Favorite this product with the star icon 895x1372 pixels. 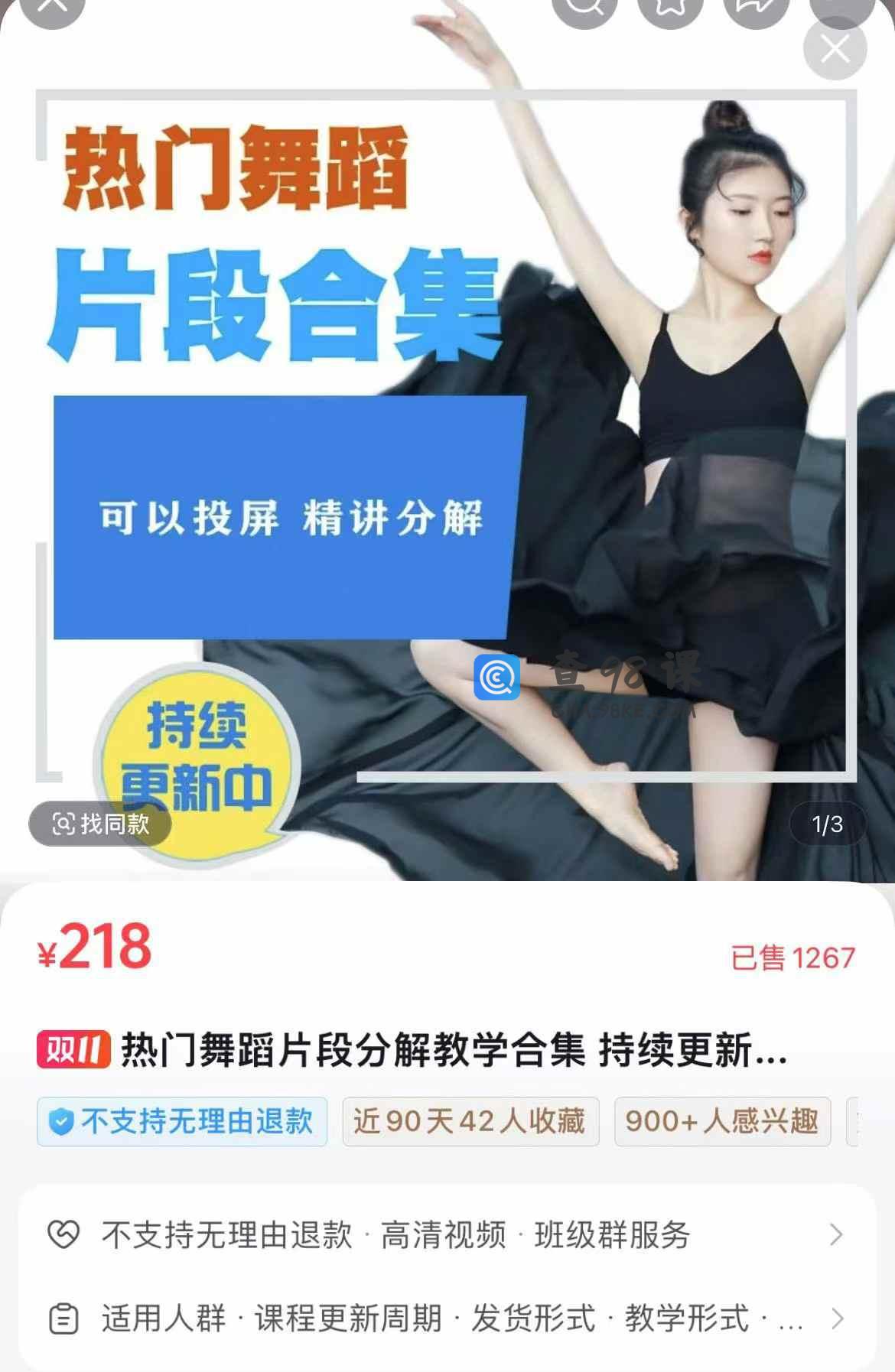coord(670,9)
